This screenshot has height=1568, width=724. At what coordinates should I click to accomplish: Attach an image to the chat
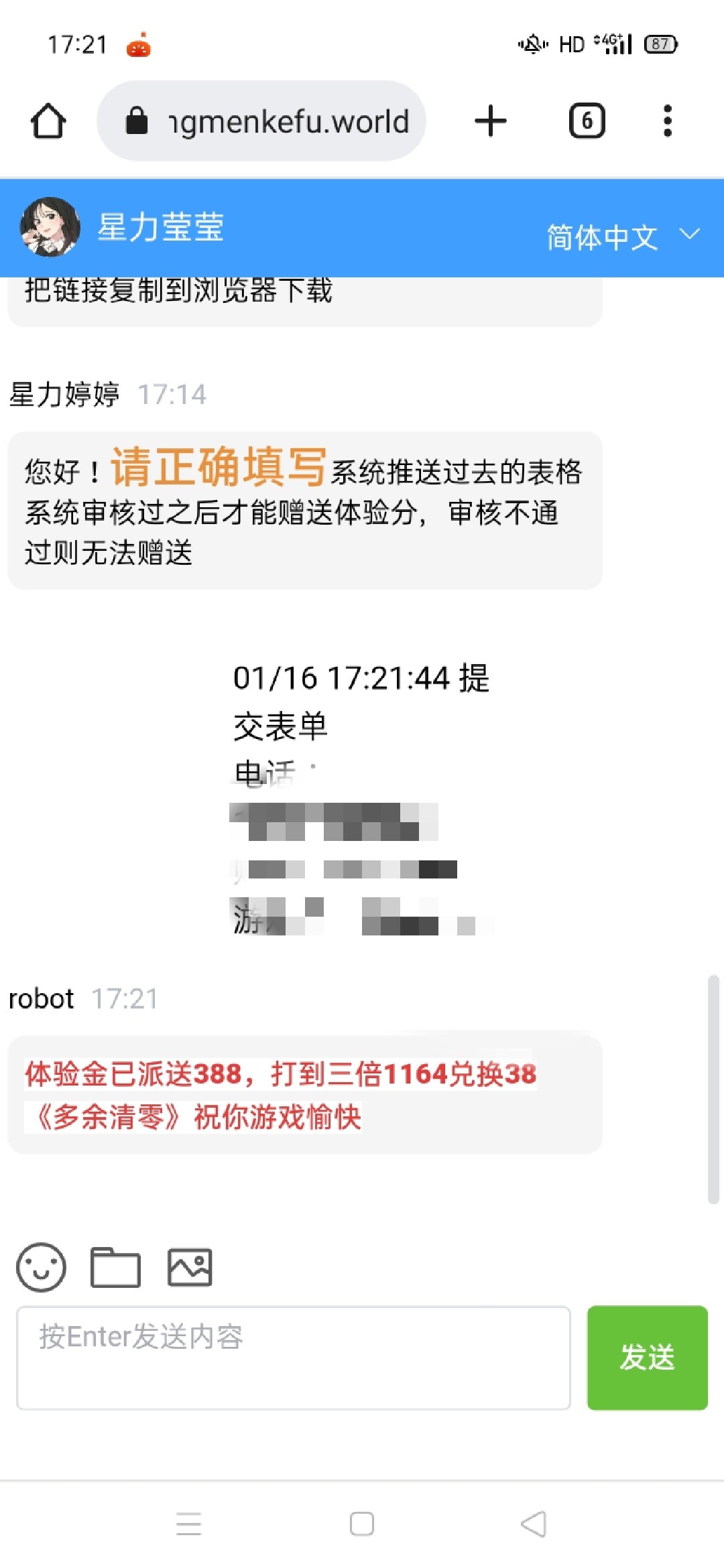190,1267
